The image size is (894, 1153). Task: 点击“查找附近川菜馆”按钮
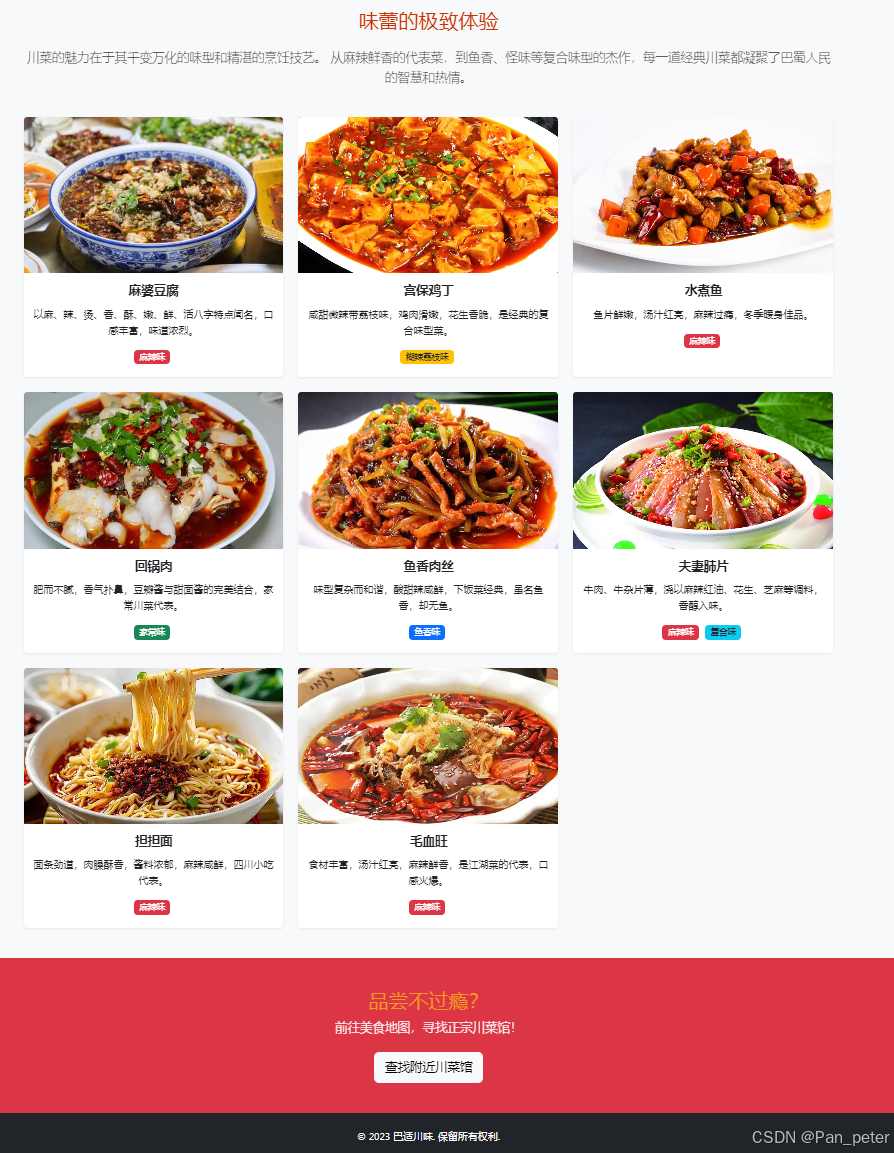428,1067
